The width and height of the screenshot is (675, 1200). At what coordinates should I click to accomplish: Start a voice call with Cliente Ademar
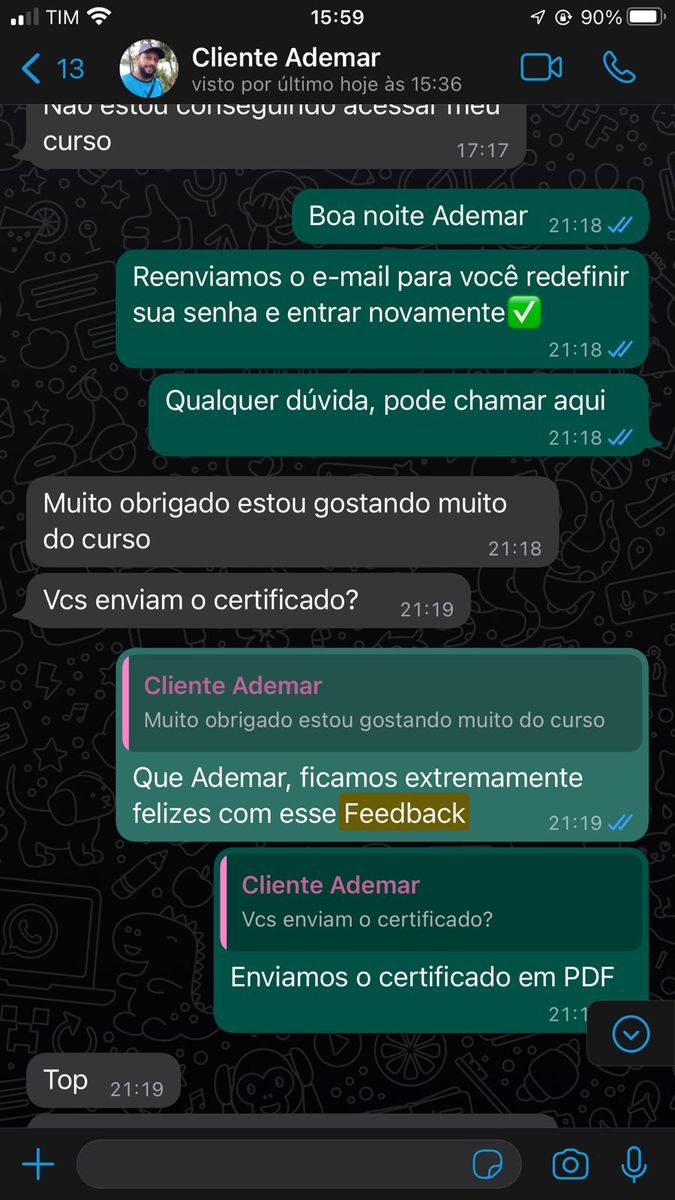[619, 68]
